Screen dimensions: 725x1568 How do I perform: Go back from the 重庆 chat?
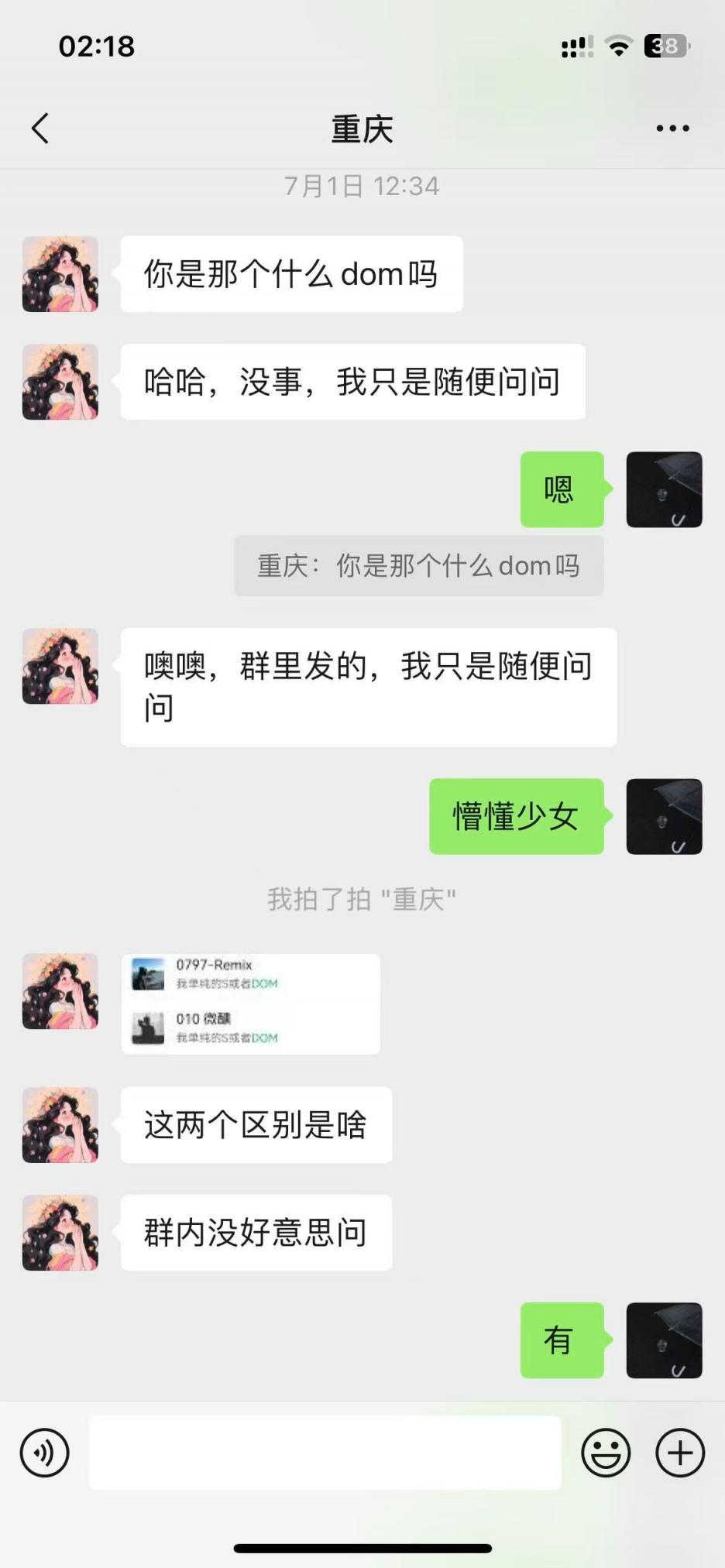coord(41,129)
